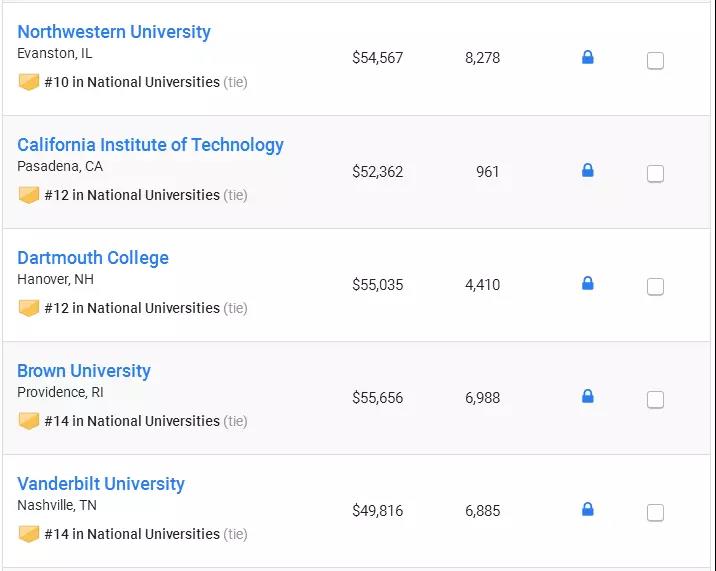Open Vanderbilt University's page
Screen dimensions: 716x571
101,484
